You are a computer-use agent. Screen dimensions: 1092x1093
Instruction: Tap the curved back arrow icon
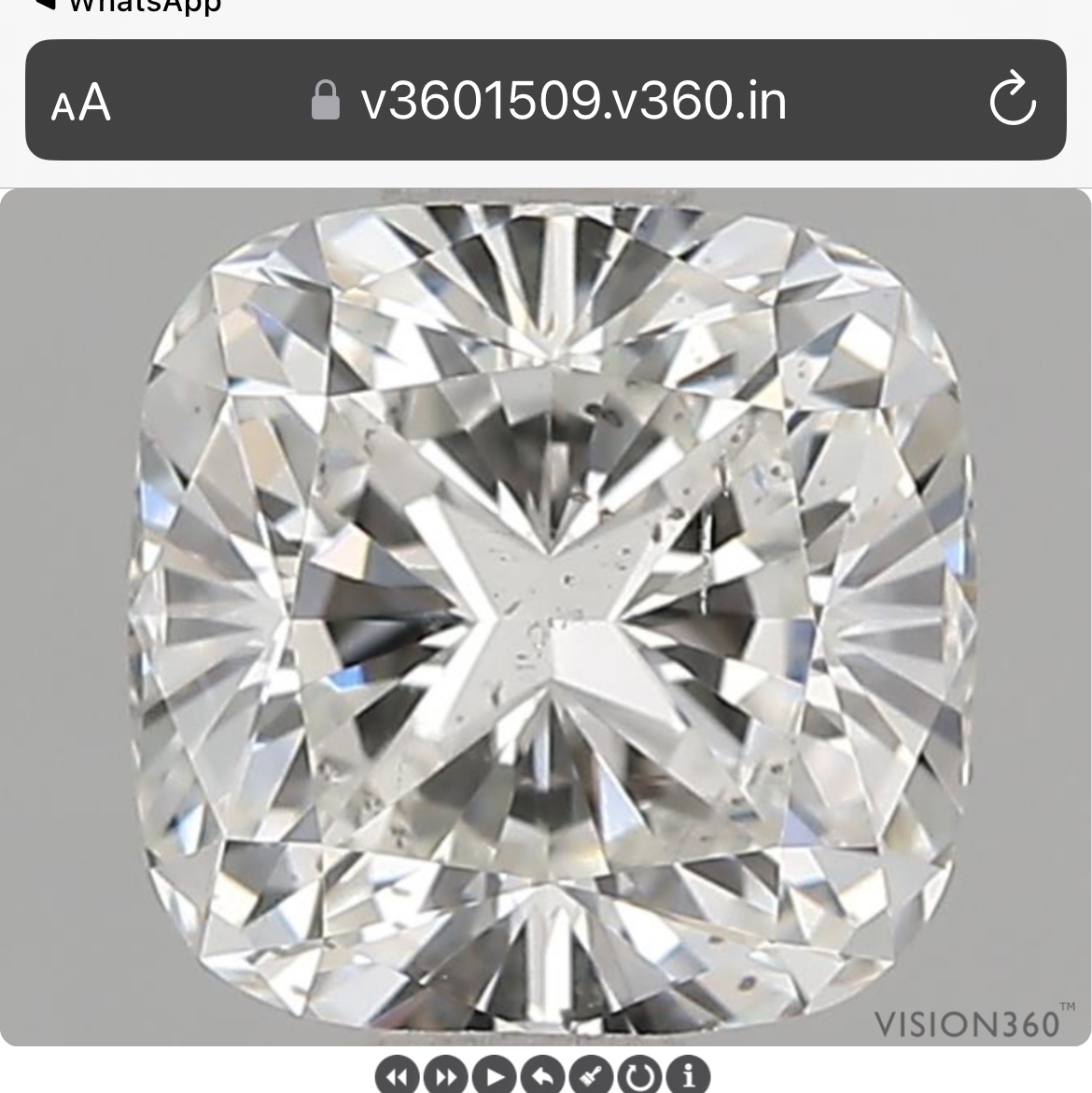click(543, 1077)
